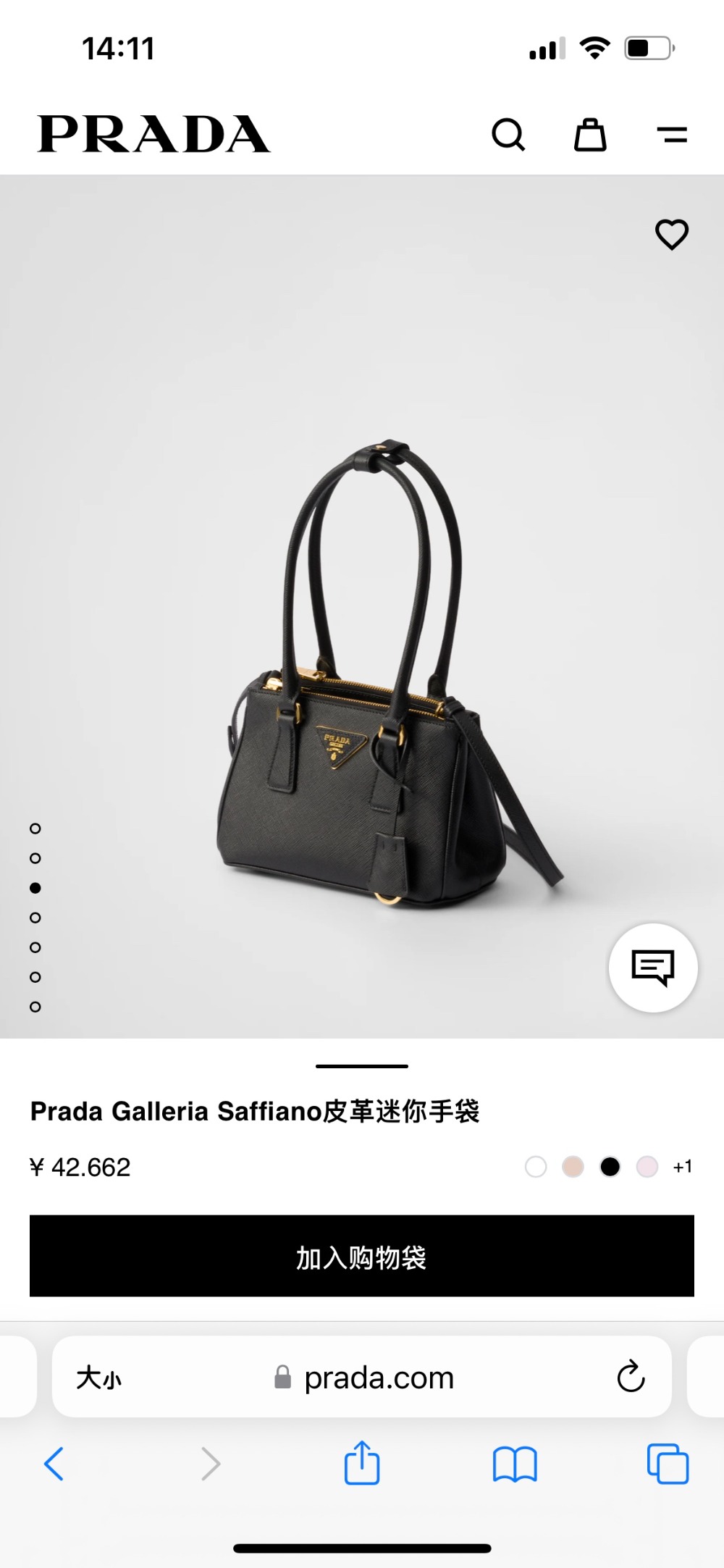This screenshot has width=724, height=1568.
Task: Select the black color swatch
Action: [x=610, y=1167]
